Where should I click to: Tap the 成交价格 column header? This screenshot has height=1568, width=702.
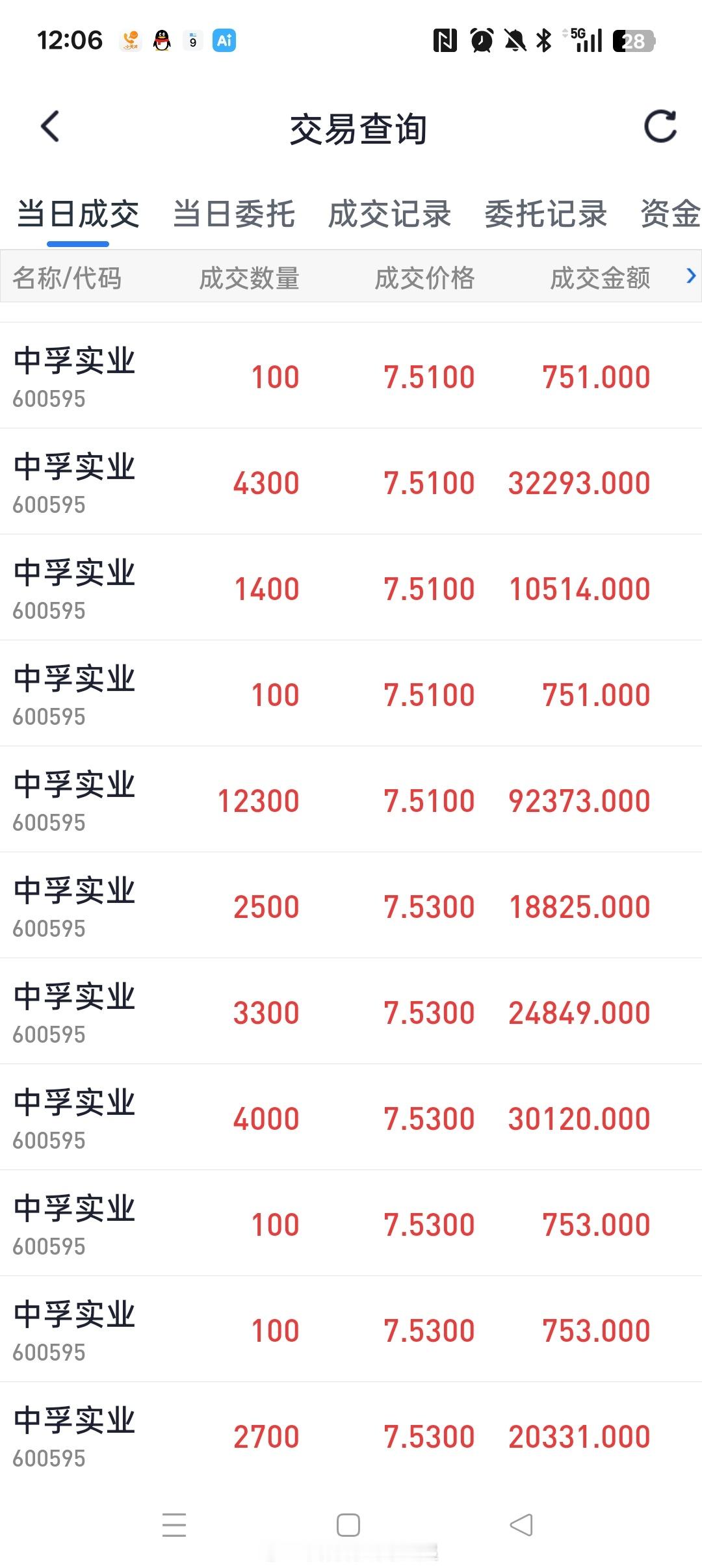tap(424, 278)
